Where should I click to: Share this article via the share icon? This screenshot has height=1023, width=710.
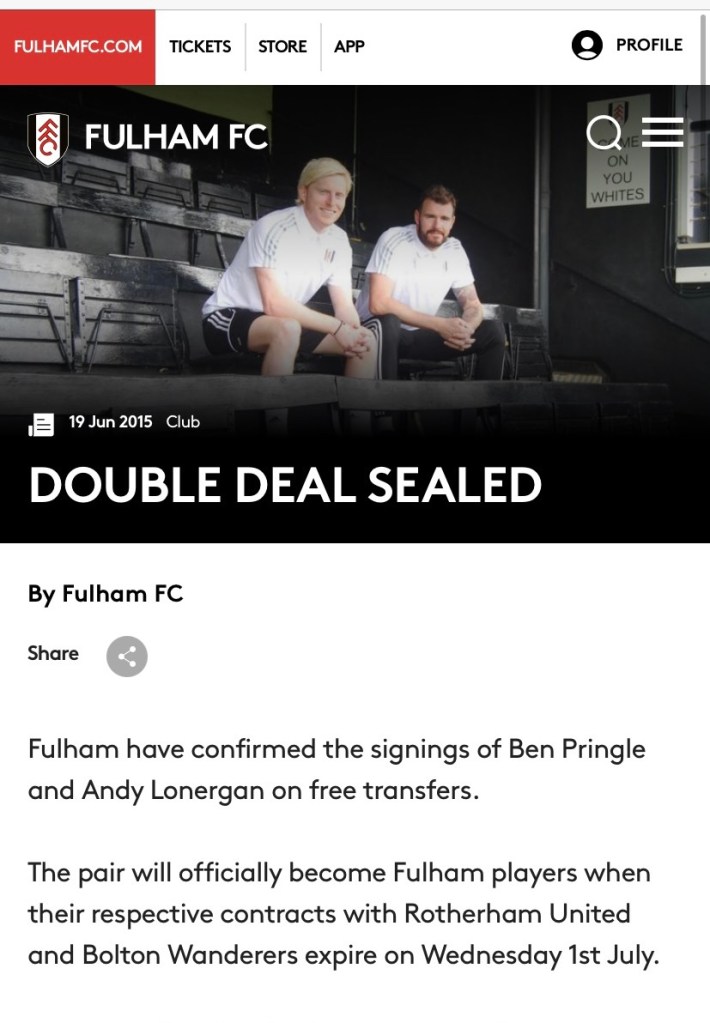(x=127, y=656)
